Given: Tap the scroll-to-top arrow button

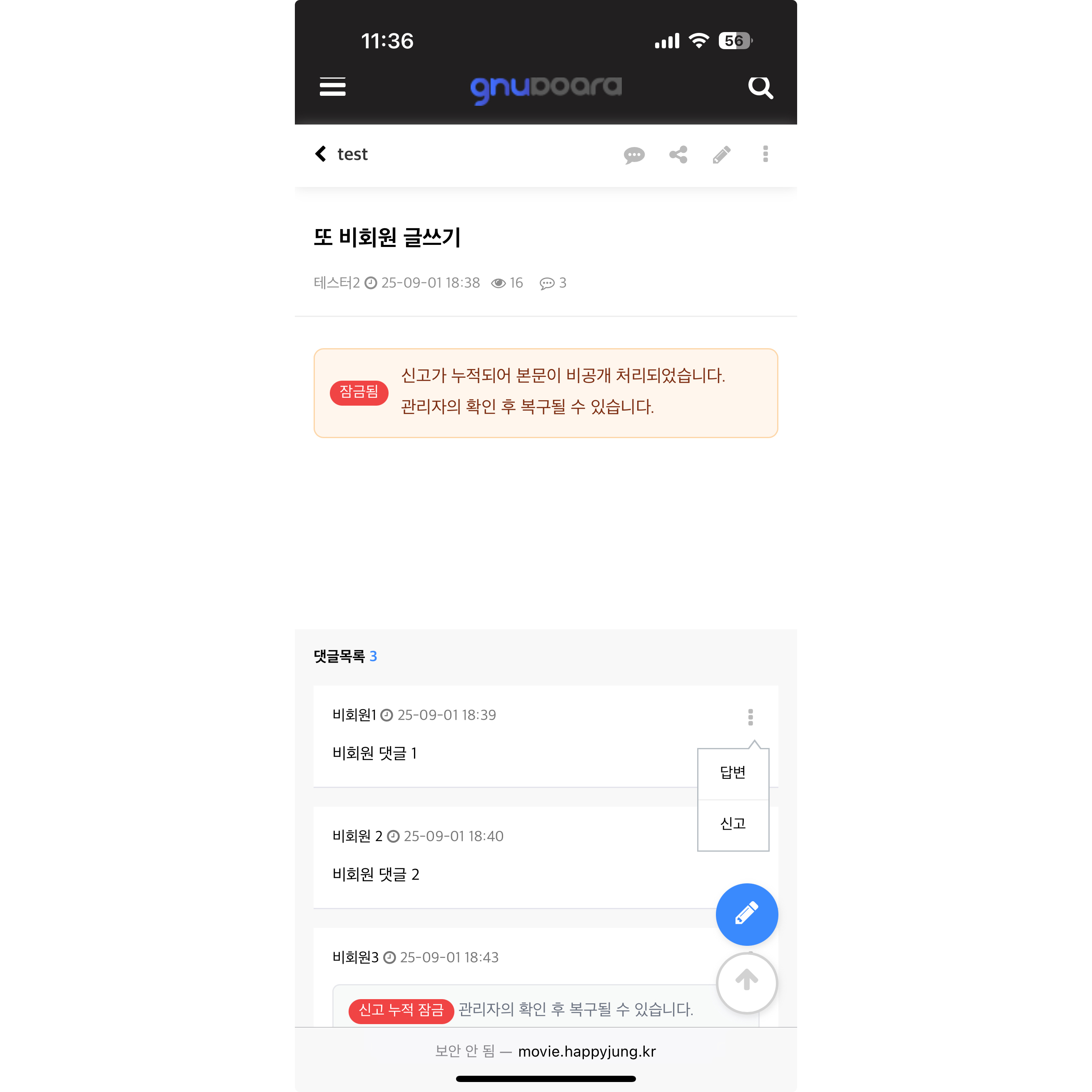Looking at the screenshot, I should pyautogui.click(x=746, y=982).
